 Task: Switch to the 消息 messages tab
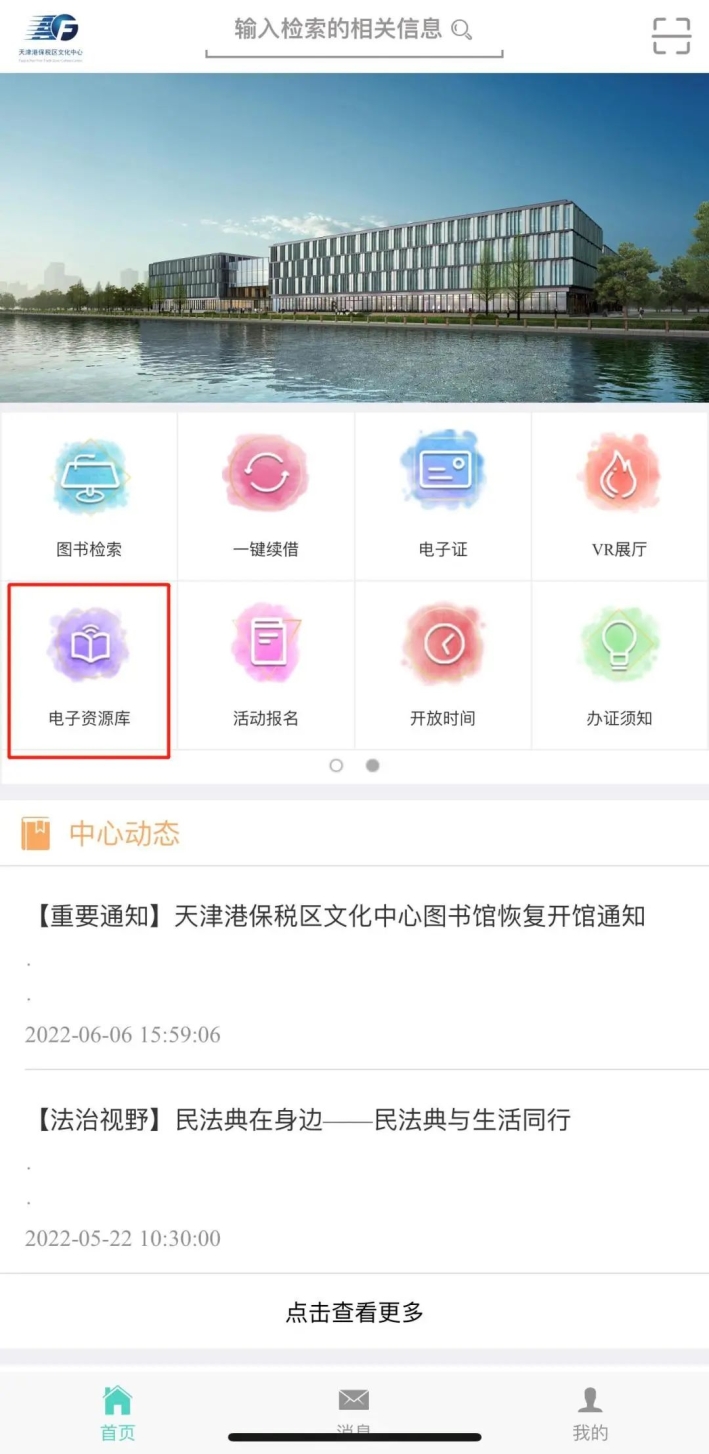(354, 1413)
